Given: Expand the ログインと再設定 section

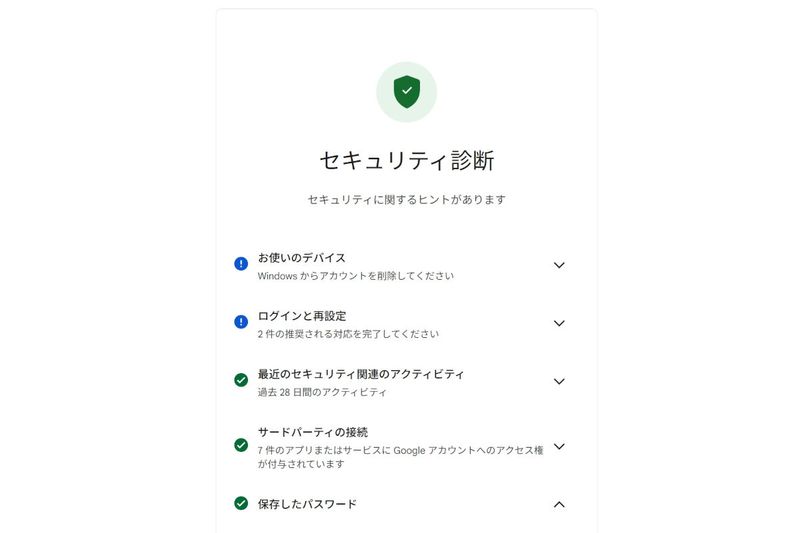Looking at the screenshot, I should (x=559, y=323).
